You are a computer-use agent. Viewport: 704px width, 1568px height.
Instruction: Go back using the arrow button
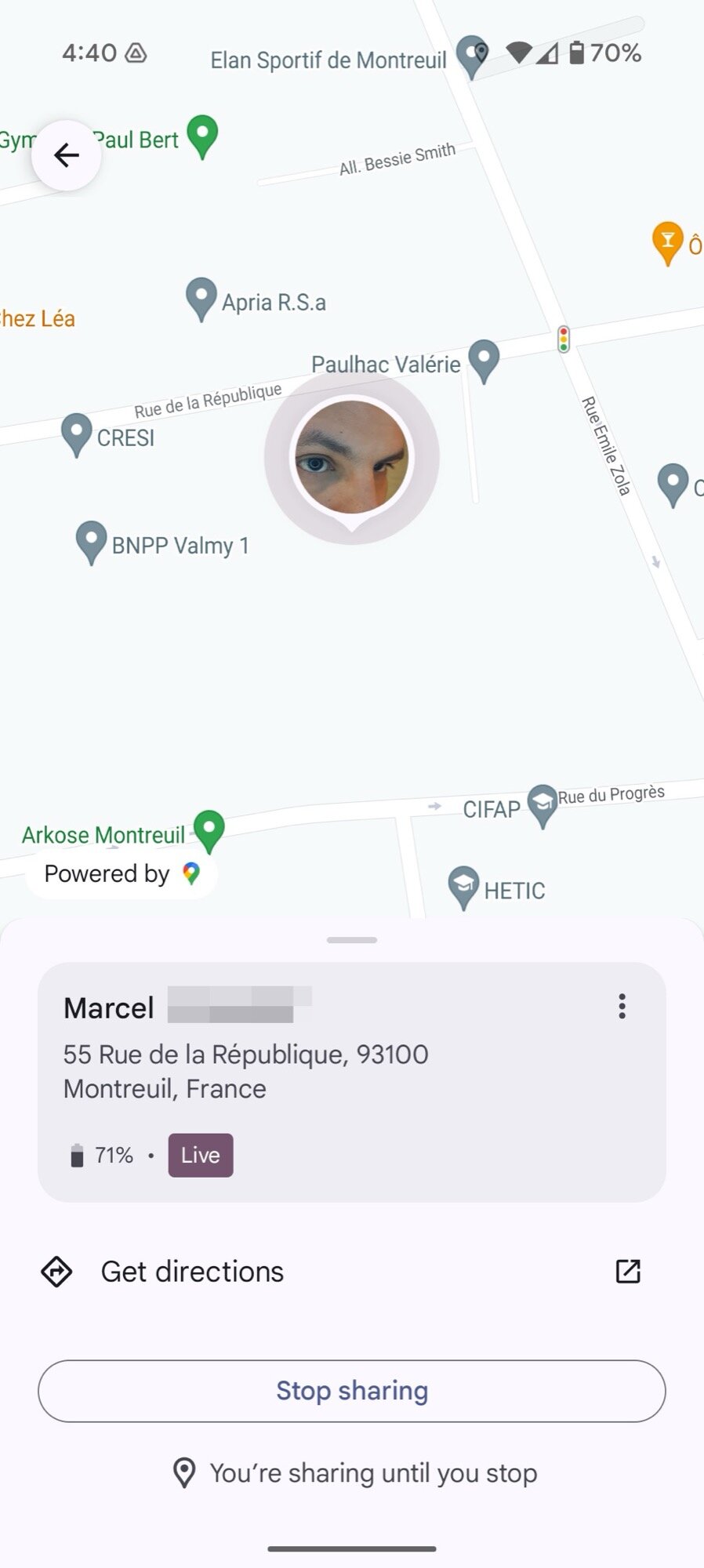click(x=67, y=155)
